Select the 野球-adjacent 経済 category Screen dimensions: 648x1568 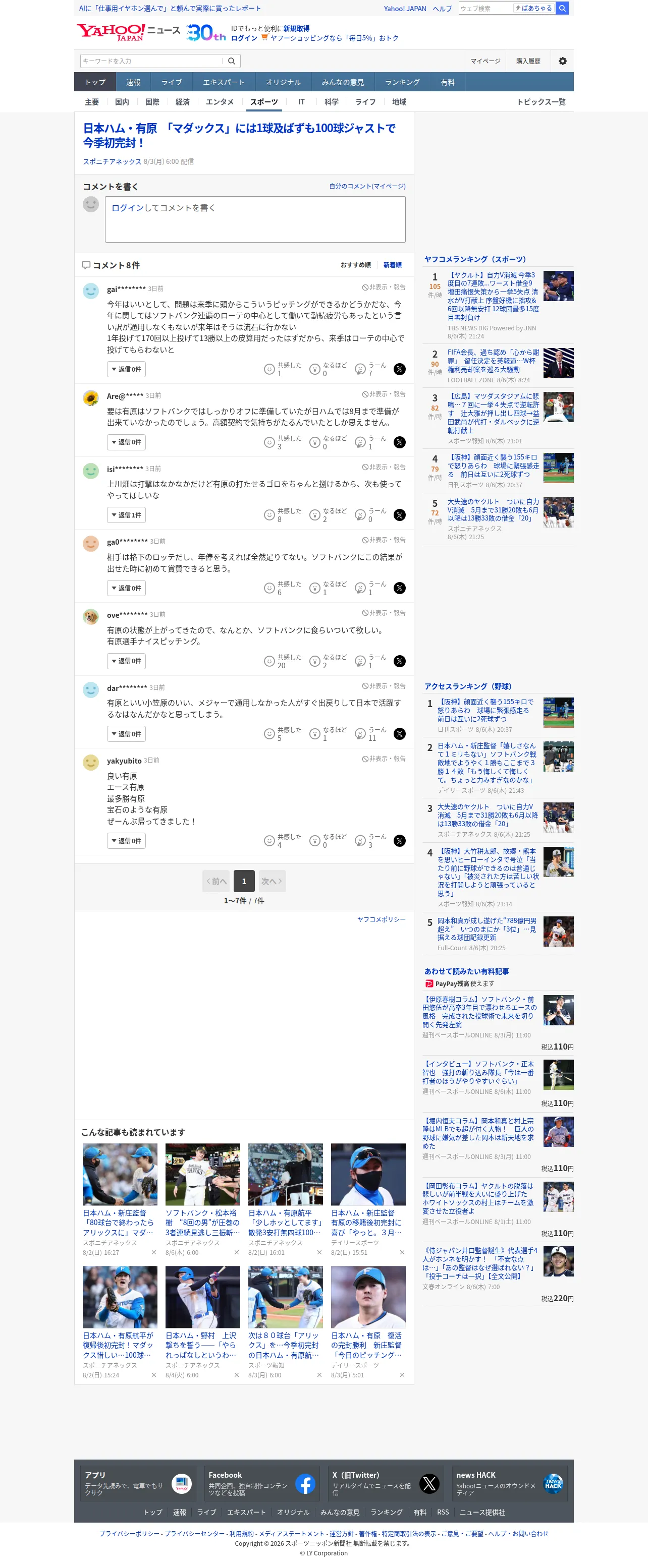pyautogui.click(x=182, y=102)
